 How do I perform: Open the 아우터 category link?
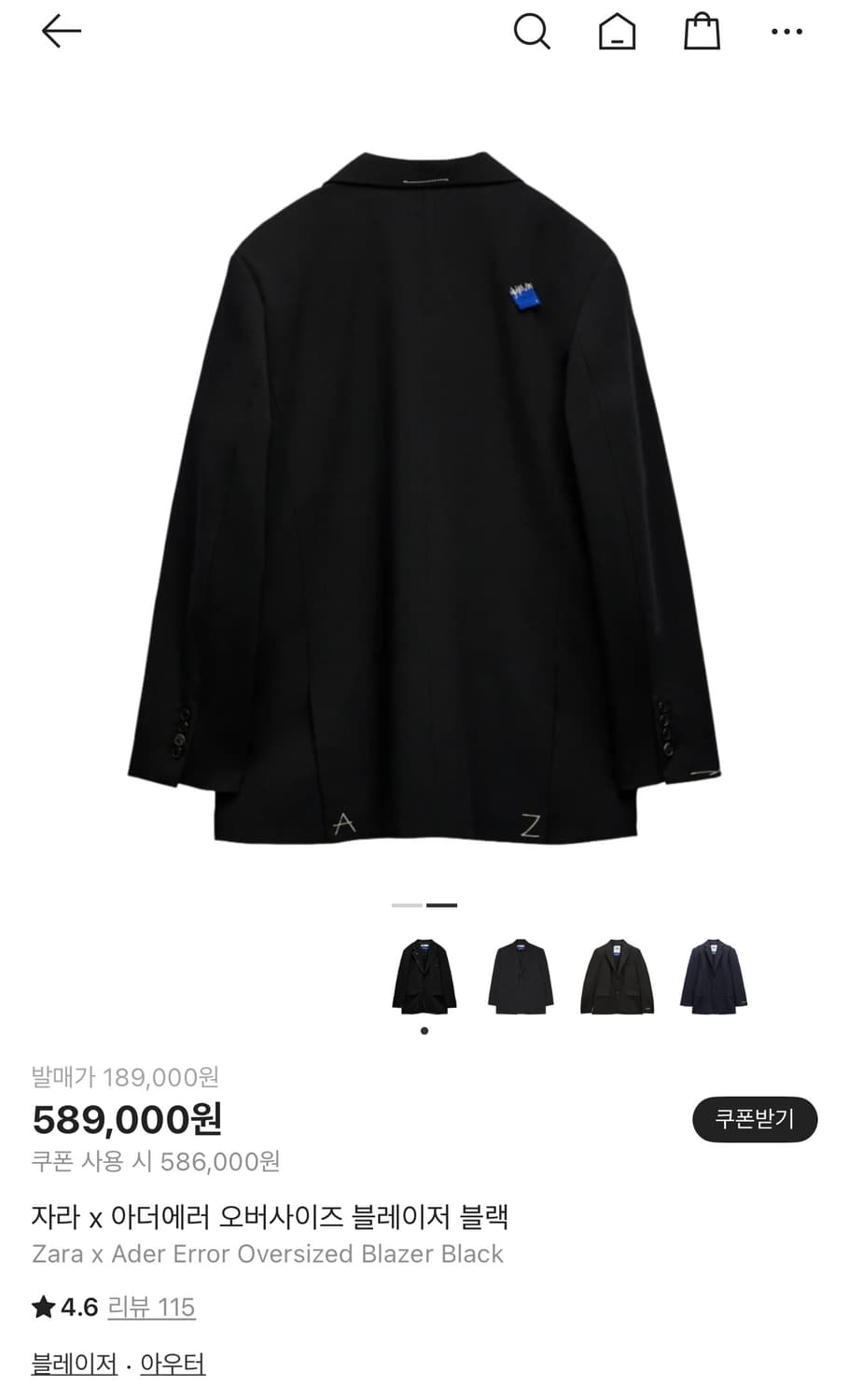point(173,1364)
